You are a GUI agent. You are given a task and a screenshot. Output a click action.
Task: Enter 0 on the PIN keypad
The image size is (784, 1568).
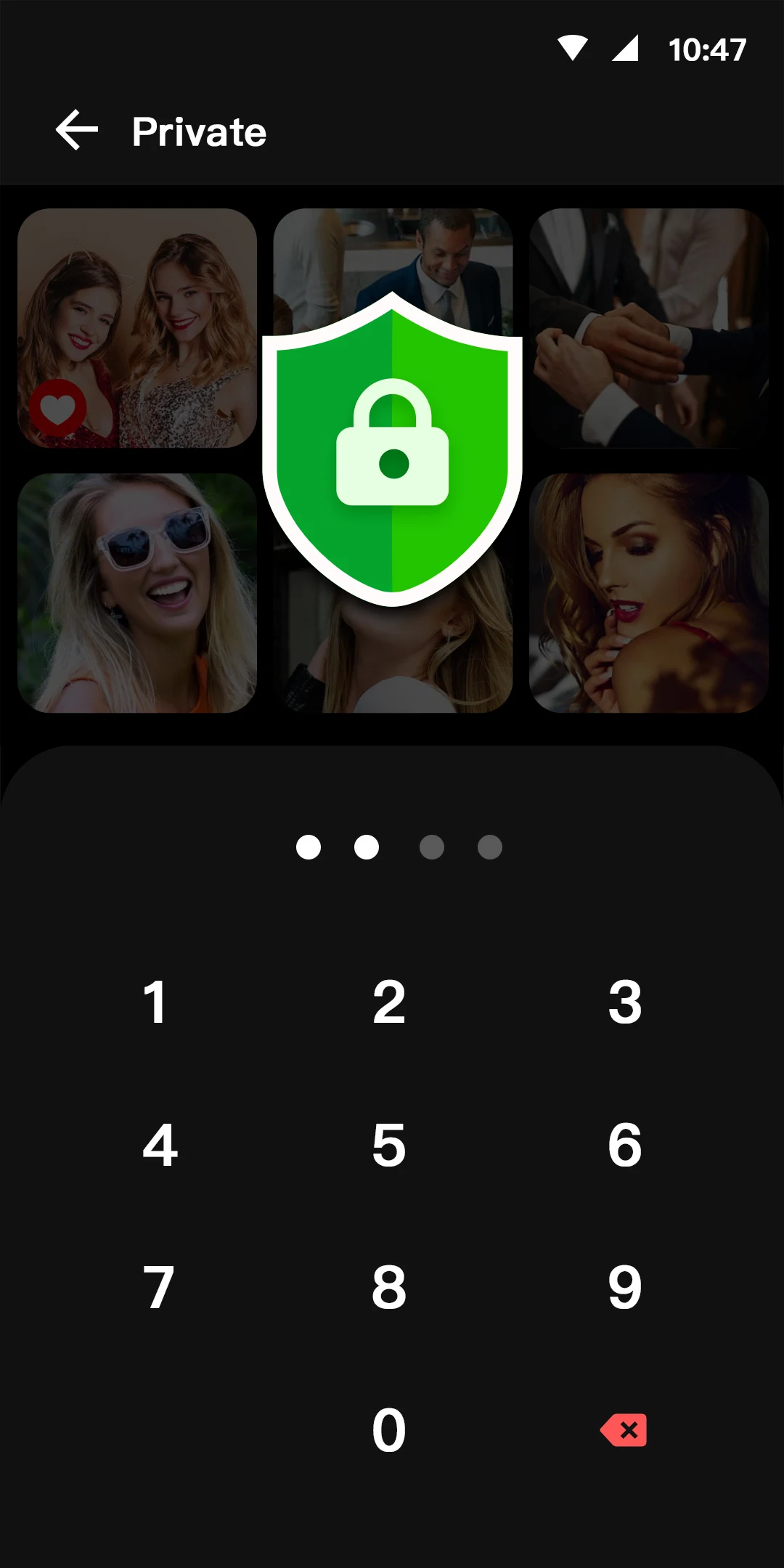tap(389, 1430)
